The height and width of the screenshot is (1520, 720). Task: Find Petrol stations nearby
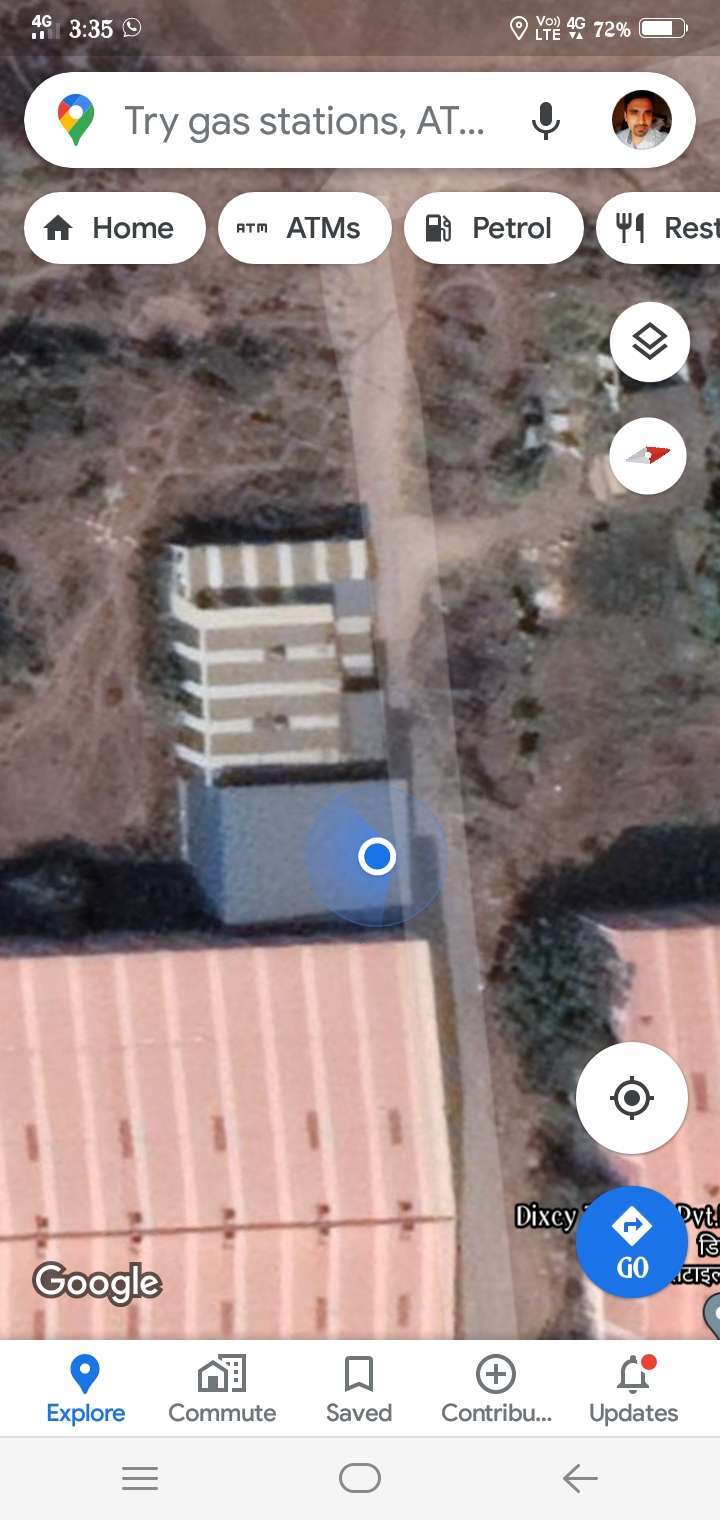point(493,228)
